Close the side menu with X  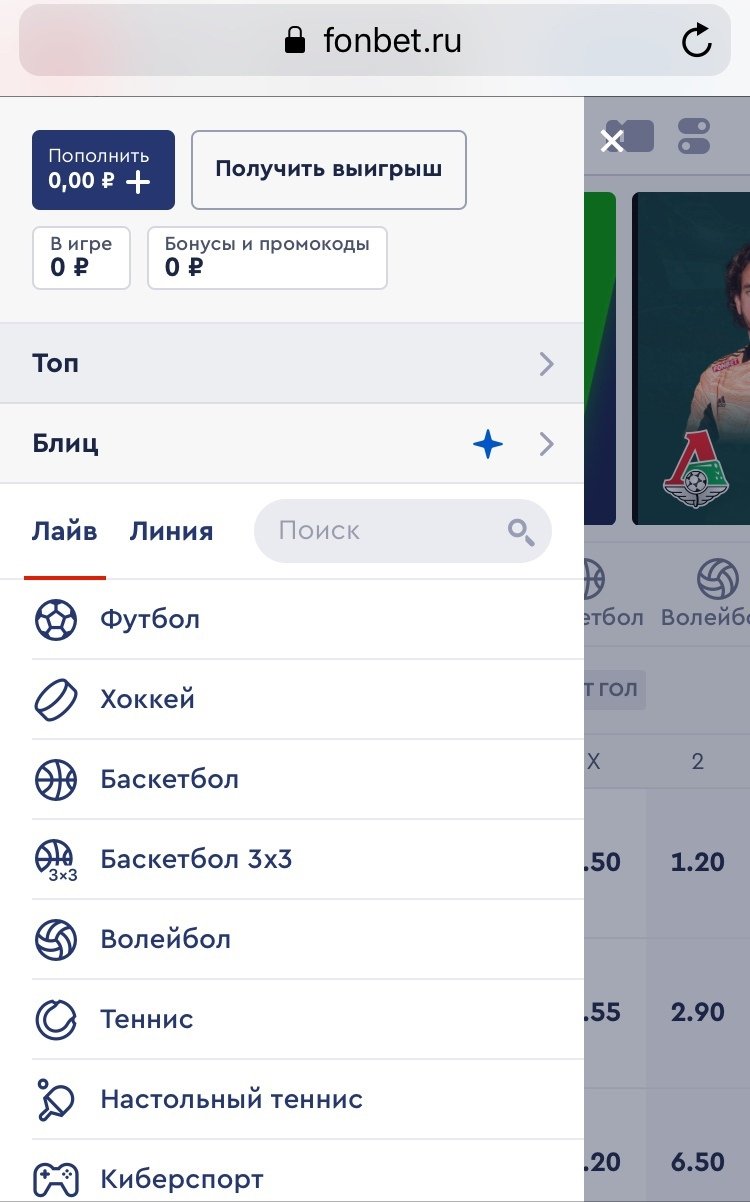tap(612, 141)
